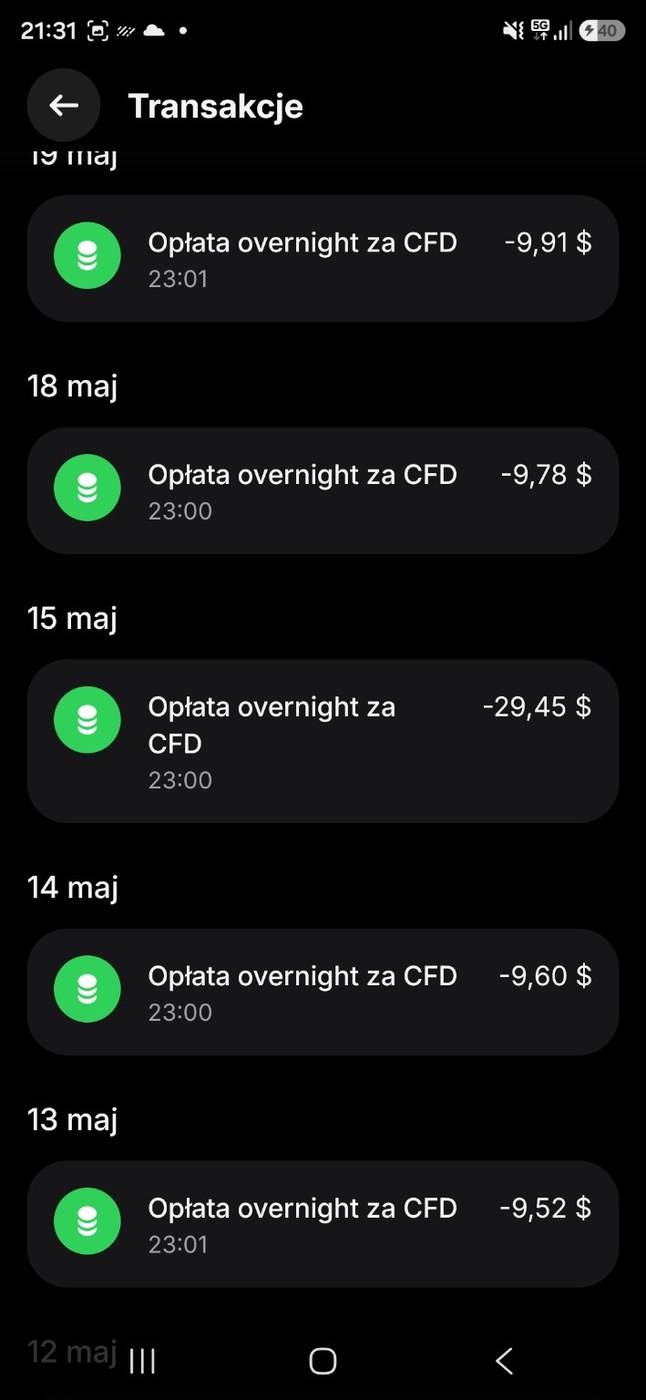The height and width of the screenshot is (1400, 646).
Task: Select the 14 maj -9,60 $ transaction
Action: click(322, 992)
